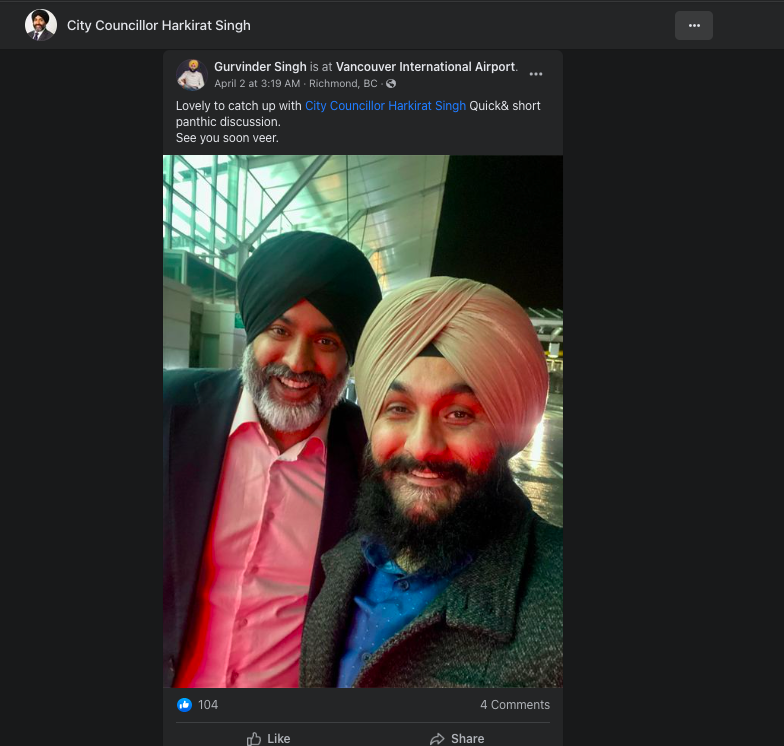Open the Vancouver International Airport location link

click(x=426, y=66)
